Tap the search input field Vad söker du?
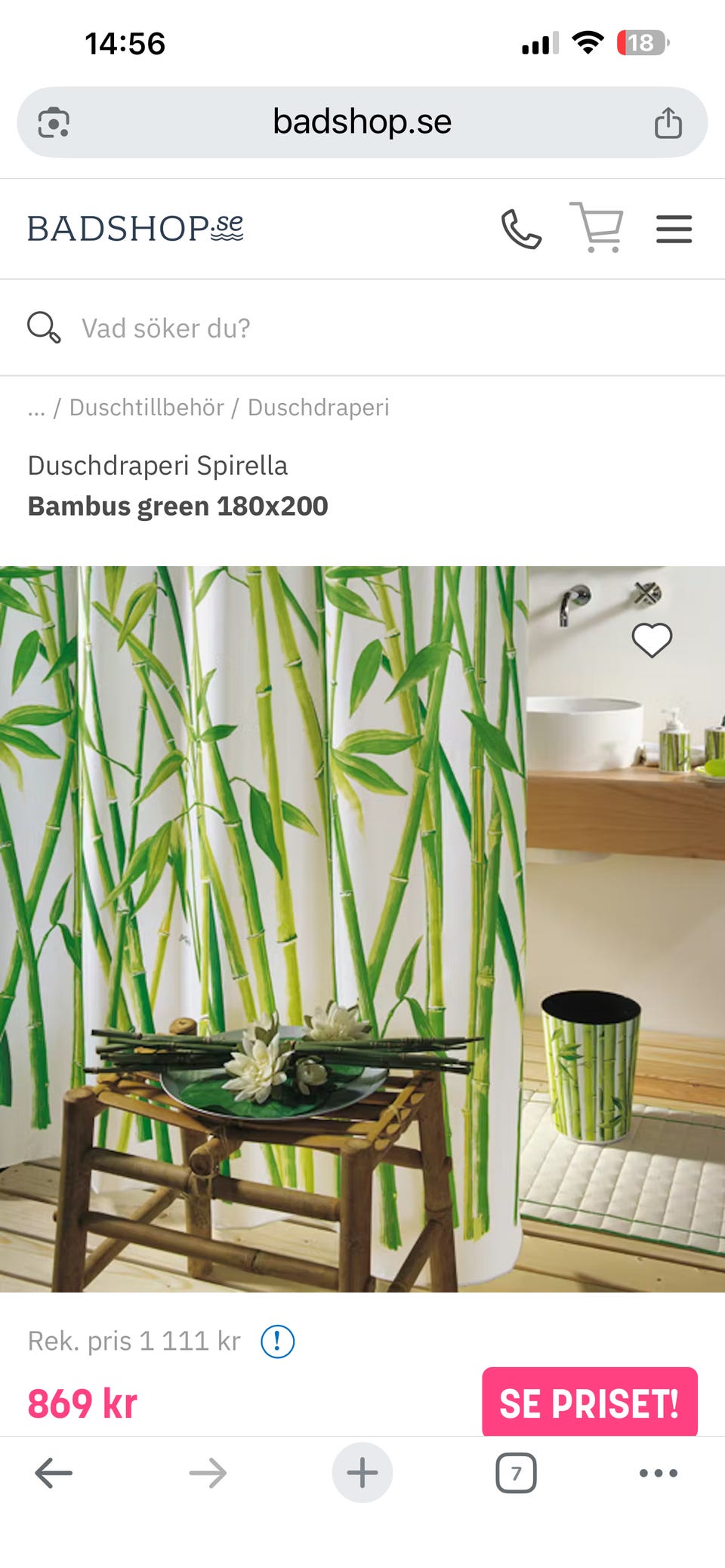Image resolution: width=725 pixels, height=1568 pixels. [166, 328]
